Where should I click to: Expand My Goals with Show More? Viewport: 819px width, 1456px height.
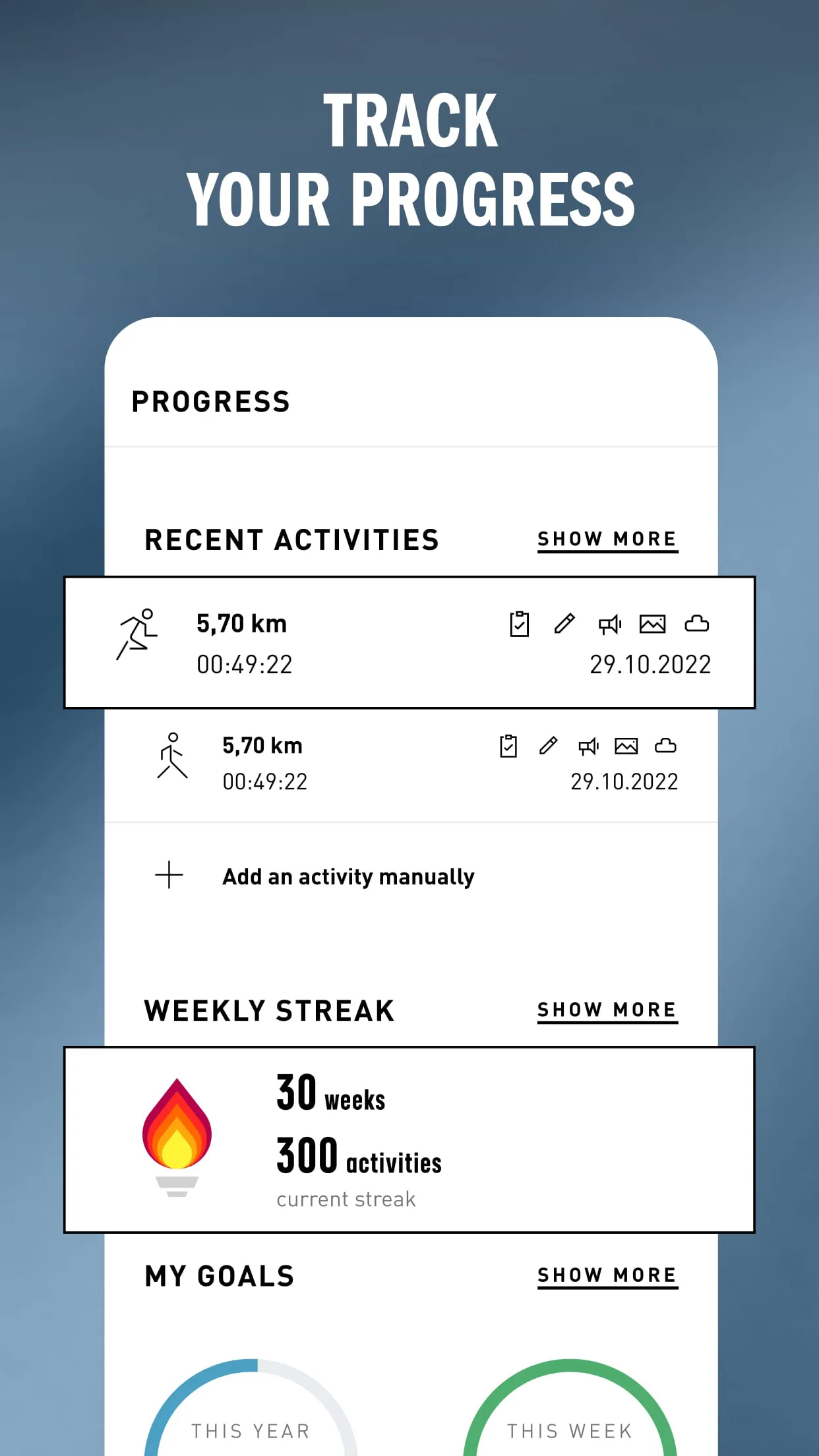tap(607, 1274)
